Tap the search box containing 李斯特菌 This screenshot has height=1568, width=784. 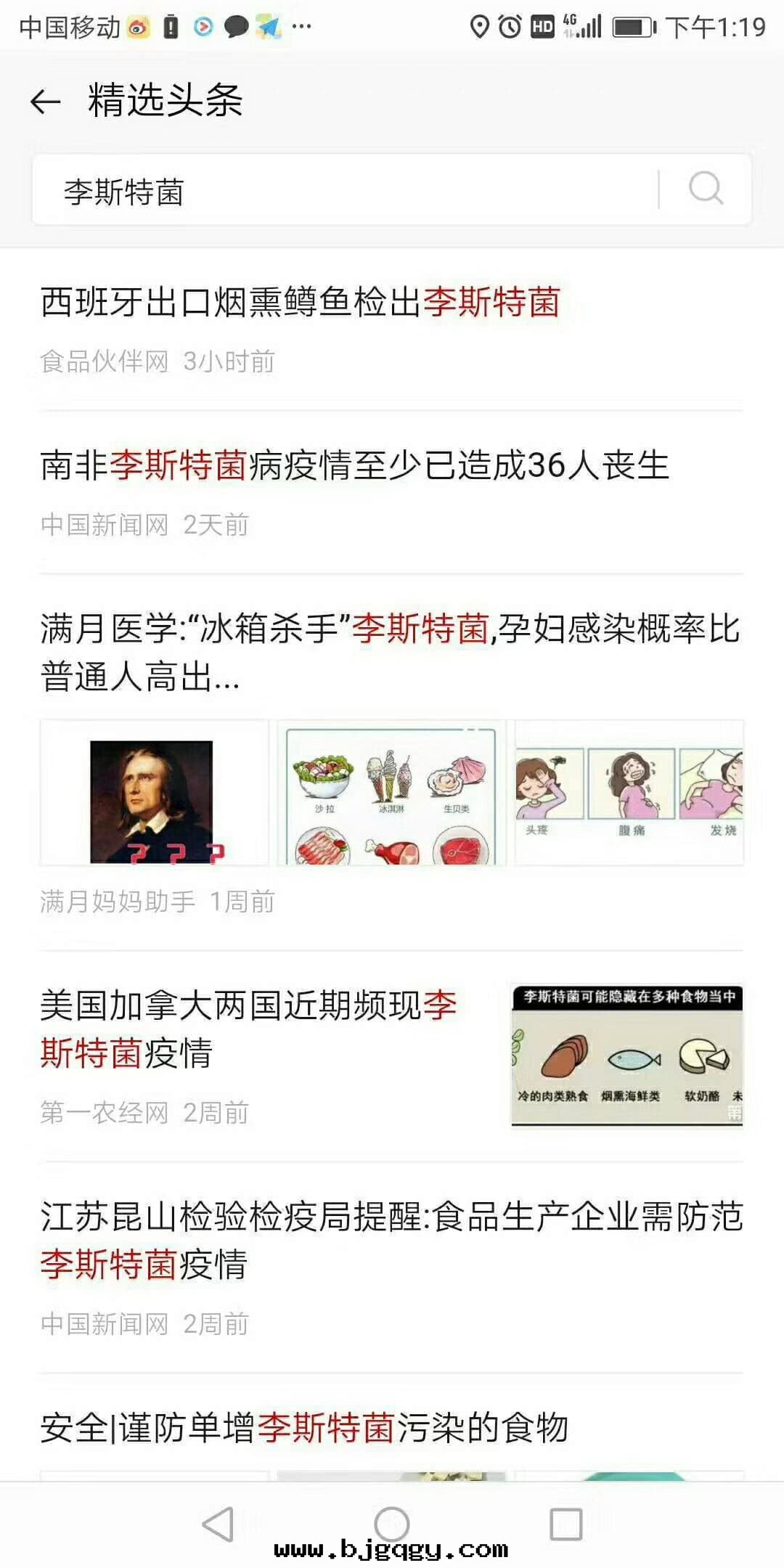click(x=341, y=191)
